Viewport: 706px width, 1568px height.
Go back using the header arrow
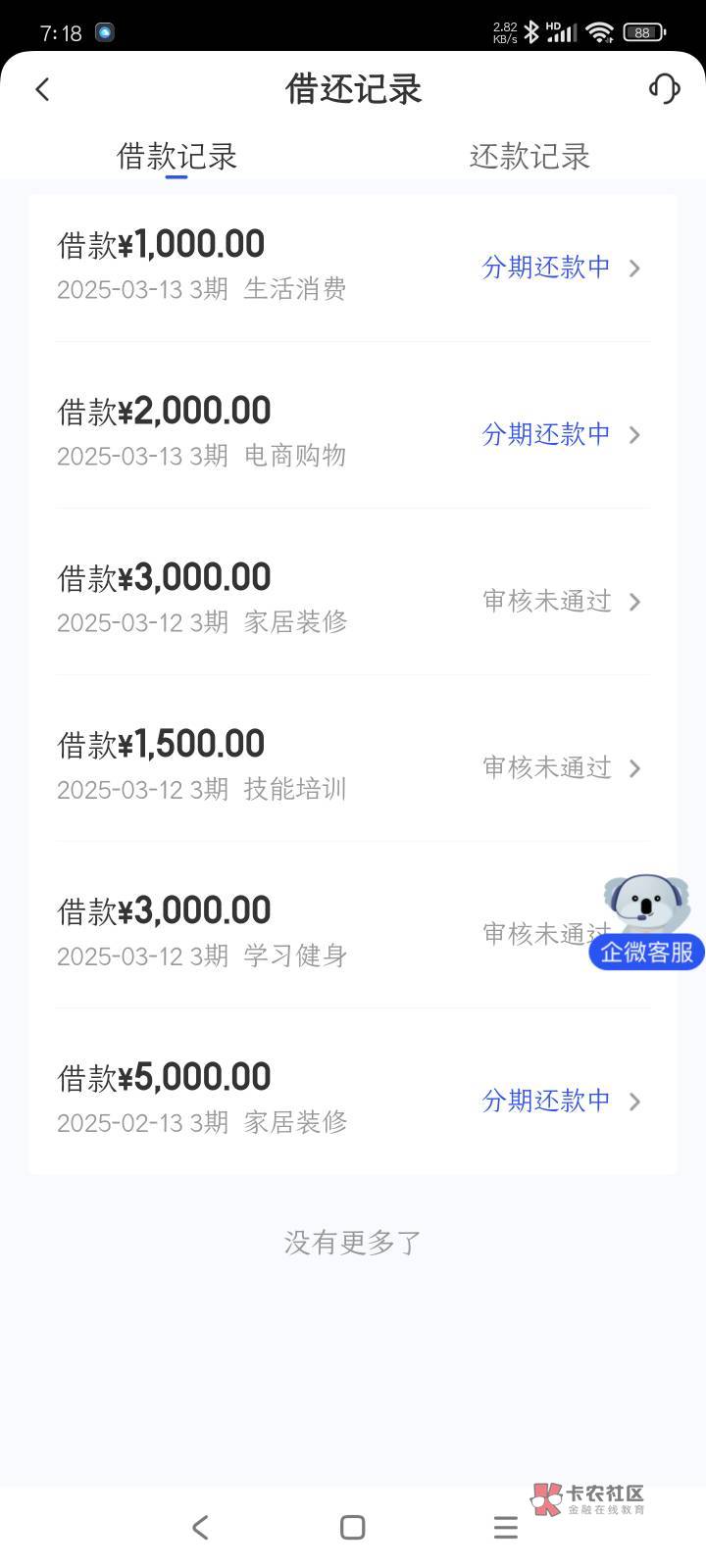[42, 89]
